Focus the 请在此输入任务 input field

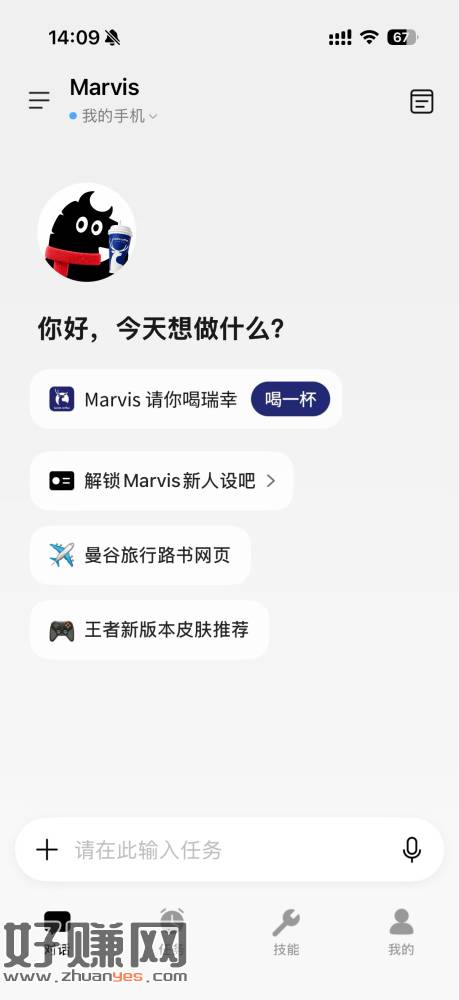pyautogui.click(x=230, y=849)
